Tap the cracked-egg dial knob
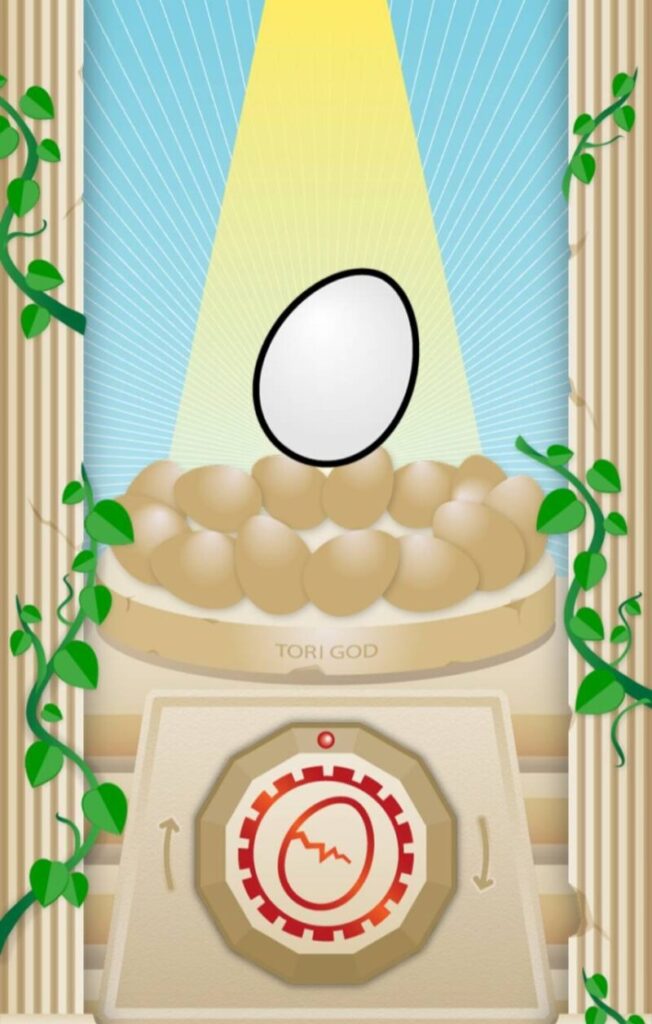Viewport: 652px width, 1024px height. pyautogui.click(x=326, y=853)
